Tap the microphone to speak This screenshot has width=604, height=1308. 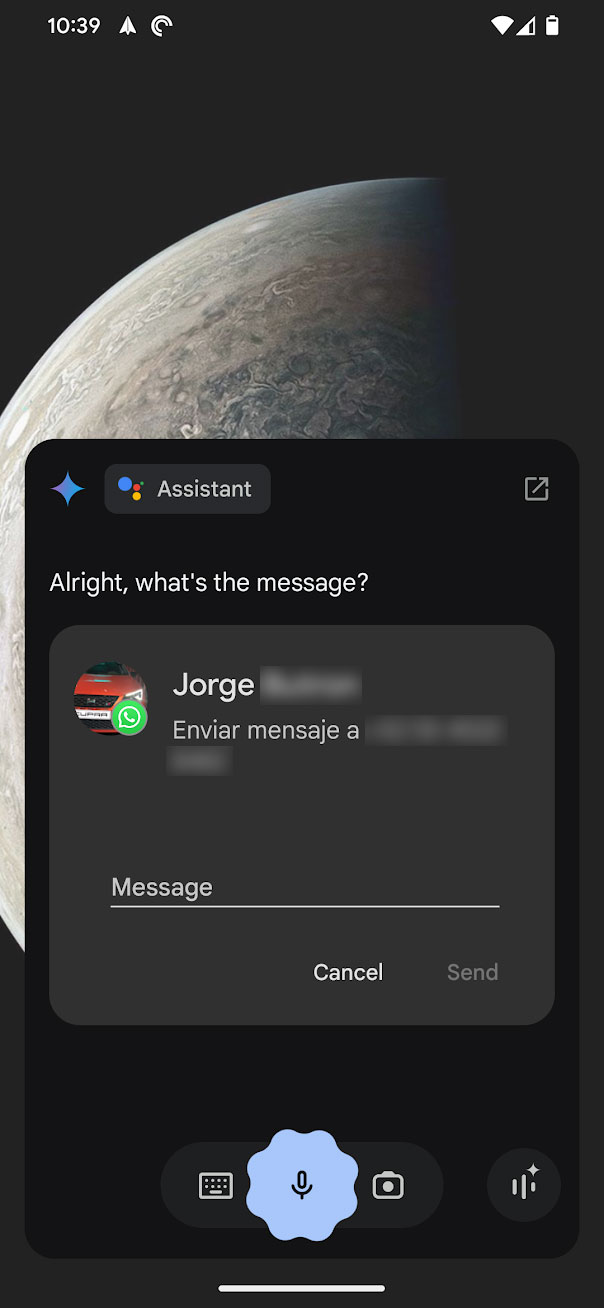(301, 1186)
